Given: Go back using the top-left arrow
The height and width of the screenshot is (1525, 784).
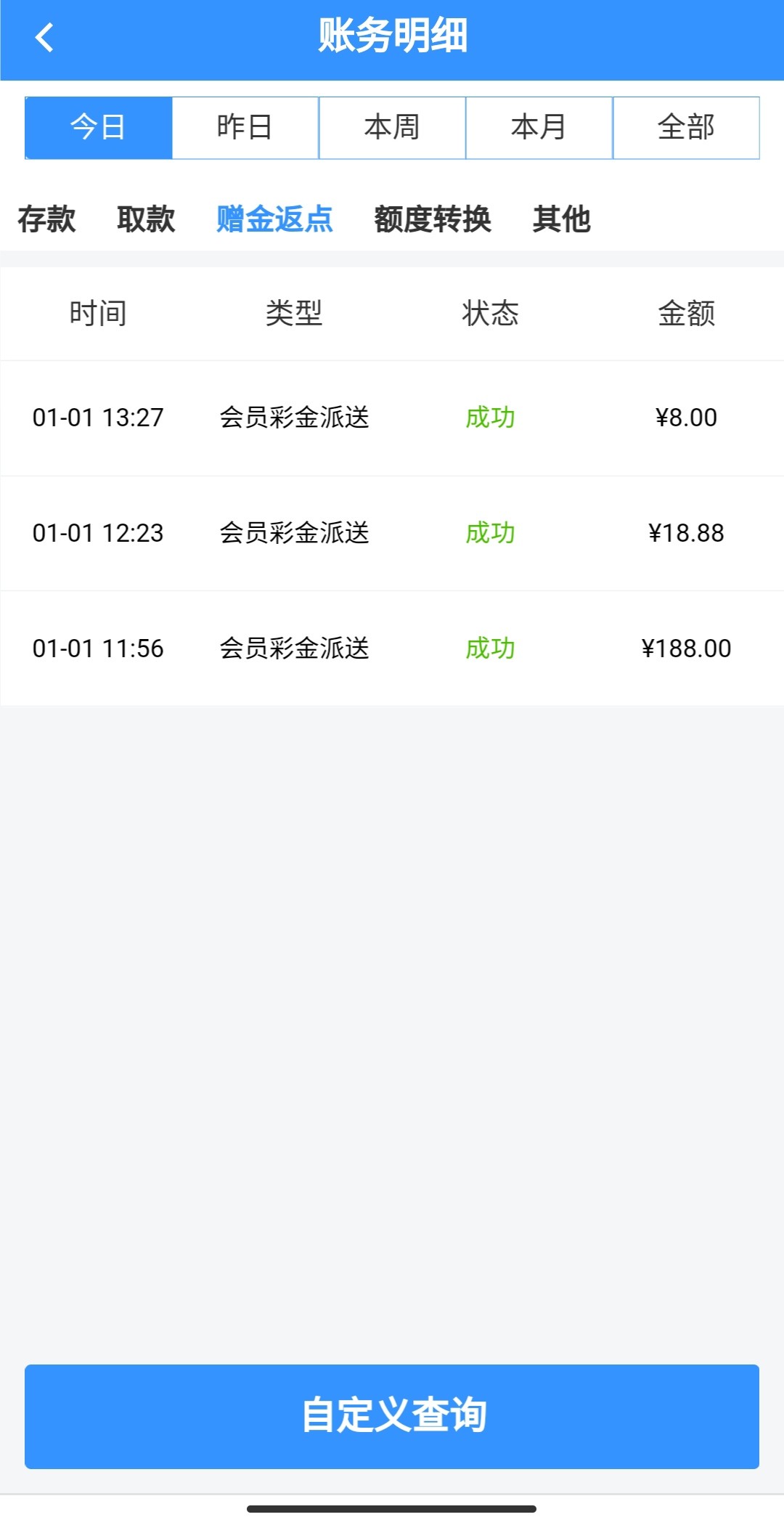Looking at the screenshot, I should pos(45,38).
